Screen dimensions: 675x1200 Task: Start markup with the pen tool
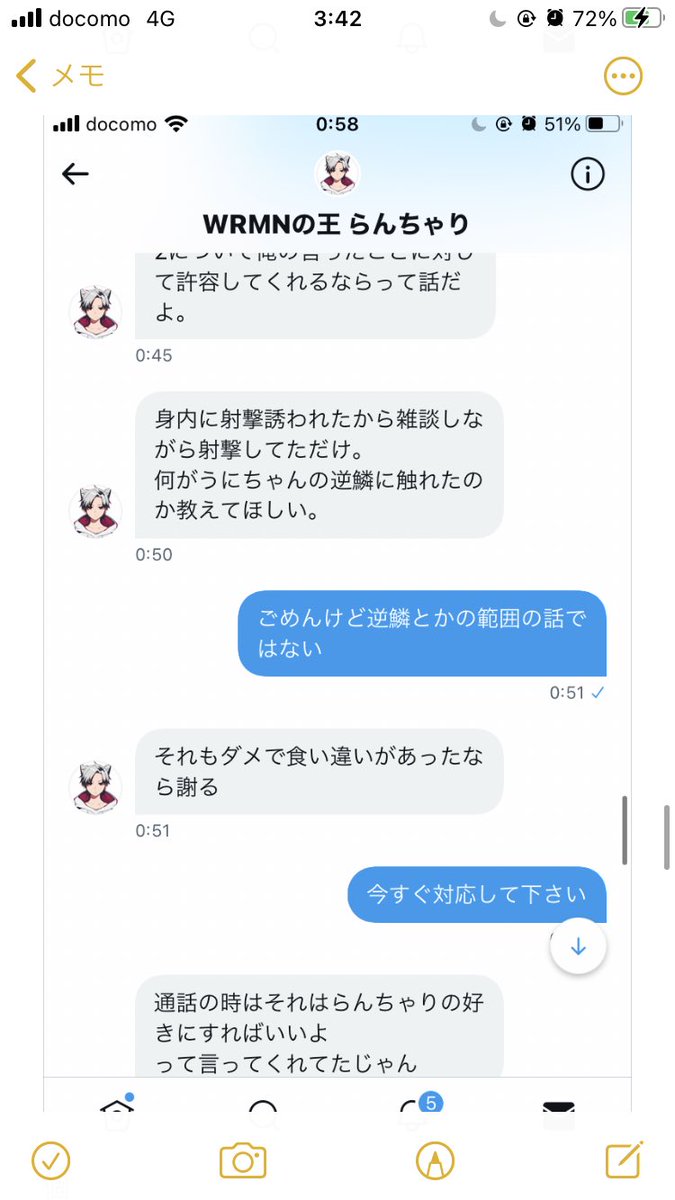(434, 1160)
